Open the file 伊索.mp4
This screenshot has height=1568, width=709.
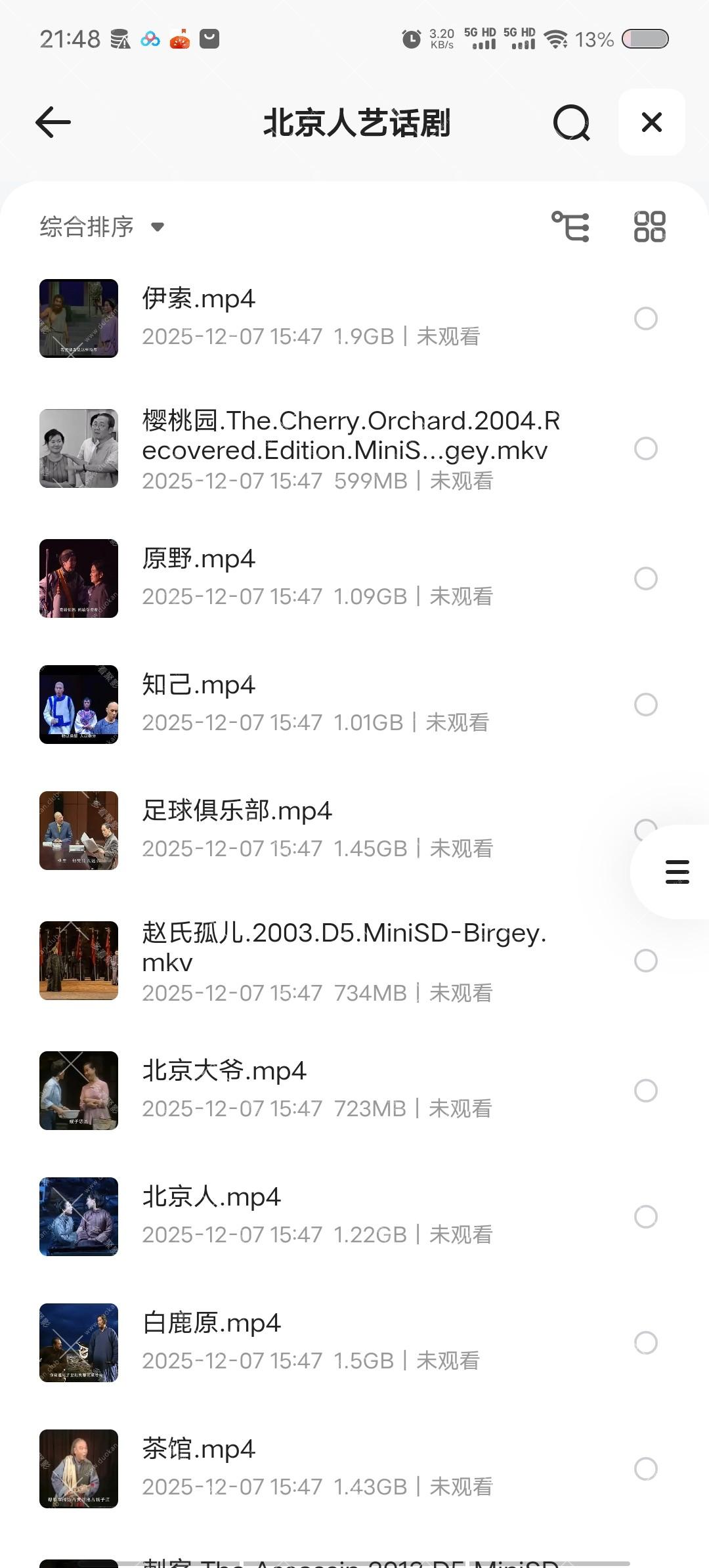pos(198,299)
